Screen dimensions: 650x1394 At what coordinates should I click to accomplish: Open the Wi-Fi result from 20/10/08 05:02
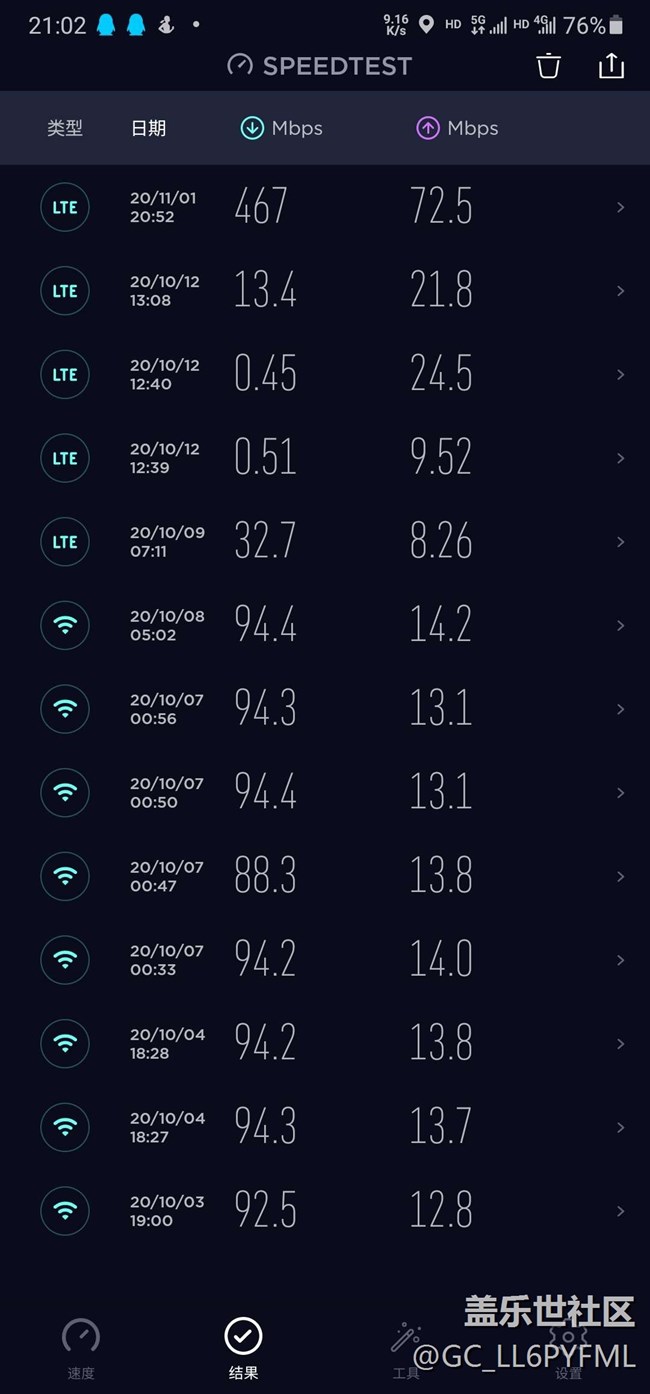(325, 626)
